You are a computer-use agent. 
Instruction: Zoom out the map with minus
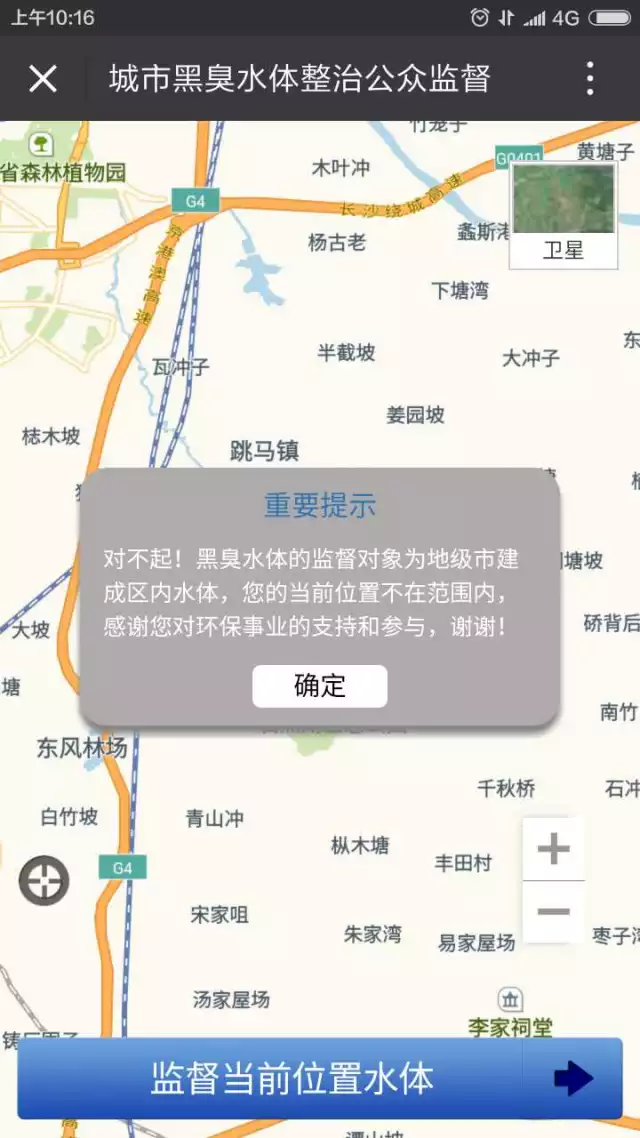[x=553, y=911]
